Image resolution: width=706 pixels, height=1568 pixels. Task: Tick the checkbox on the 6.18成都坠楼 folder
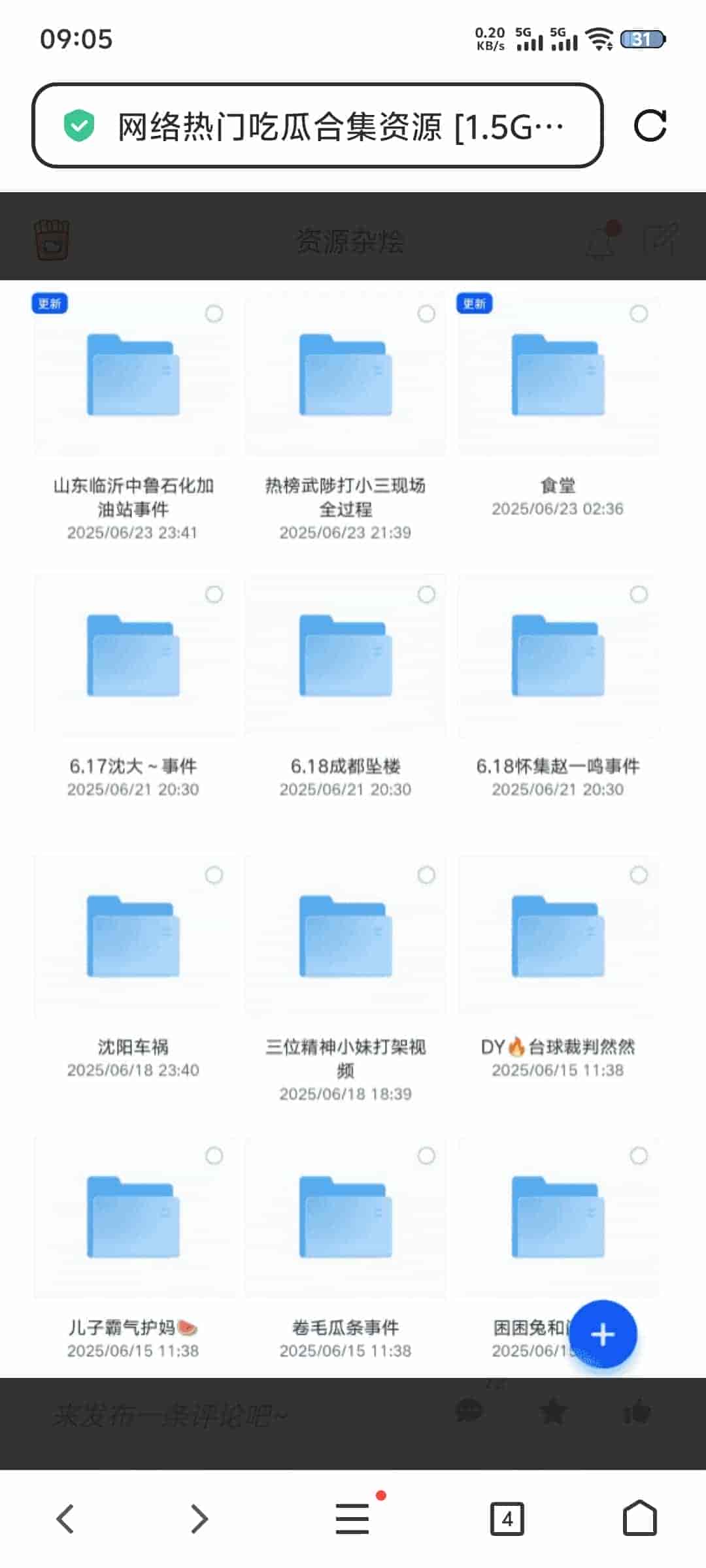(x=426, y=595)
